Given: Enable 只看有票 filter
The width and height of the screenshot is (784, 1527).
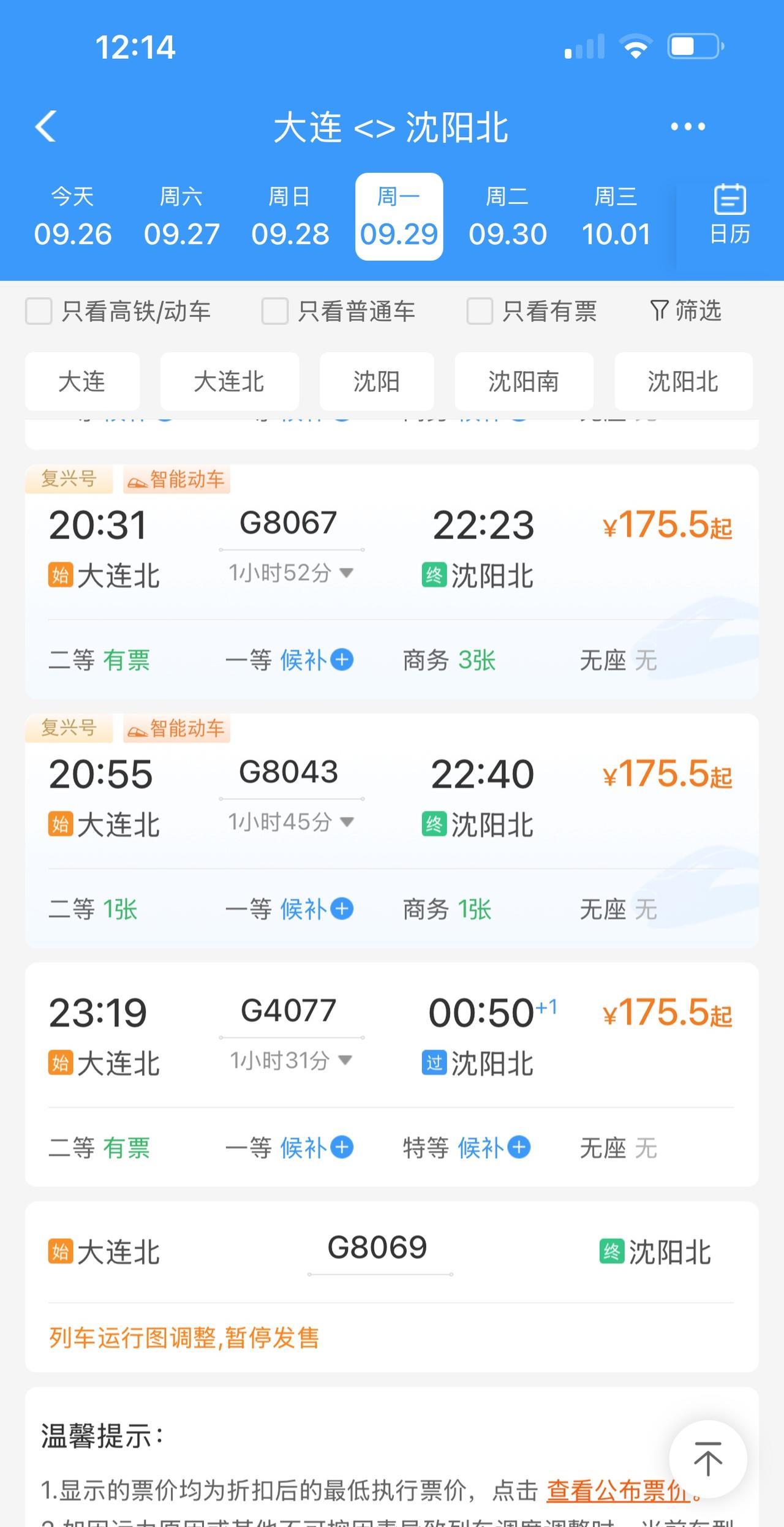Looking at the screenshot, I should pyautogui.click(x=480, y=311).
